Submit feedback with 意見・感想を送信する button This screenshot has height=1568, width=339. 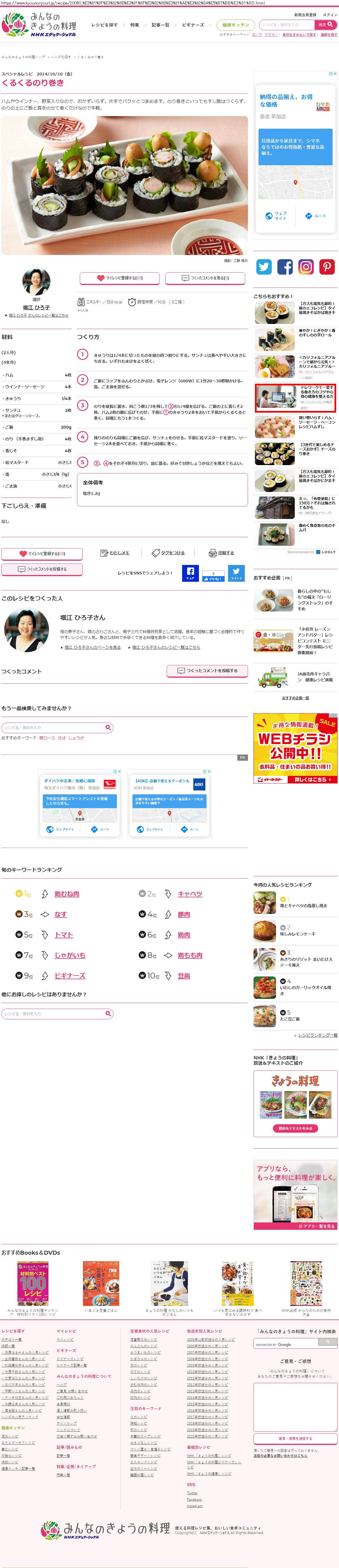(295, 1438)
